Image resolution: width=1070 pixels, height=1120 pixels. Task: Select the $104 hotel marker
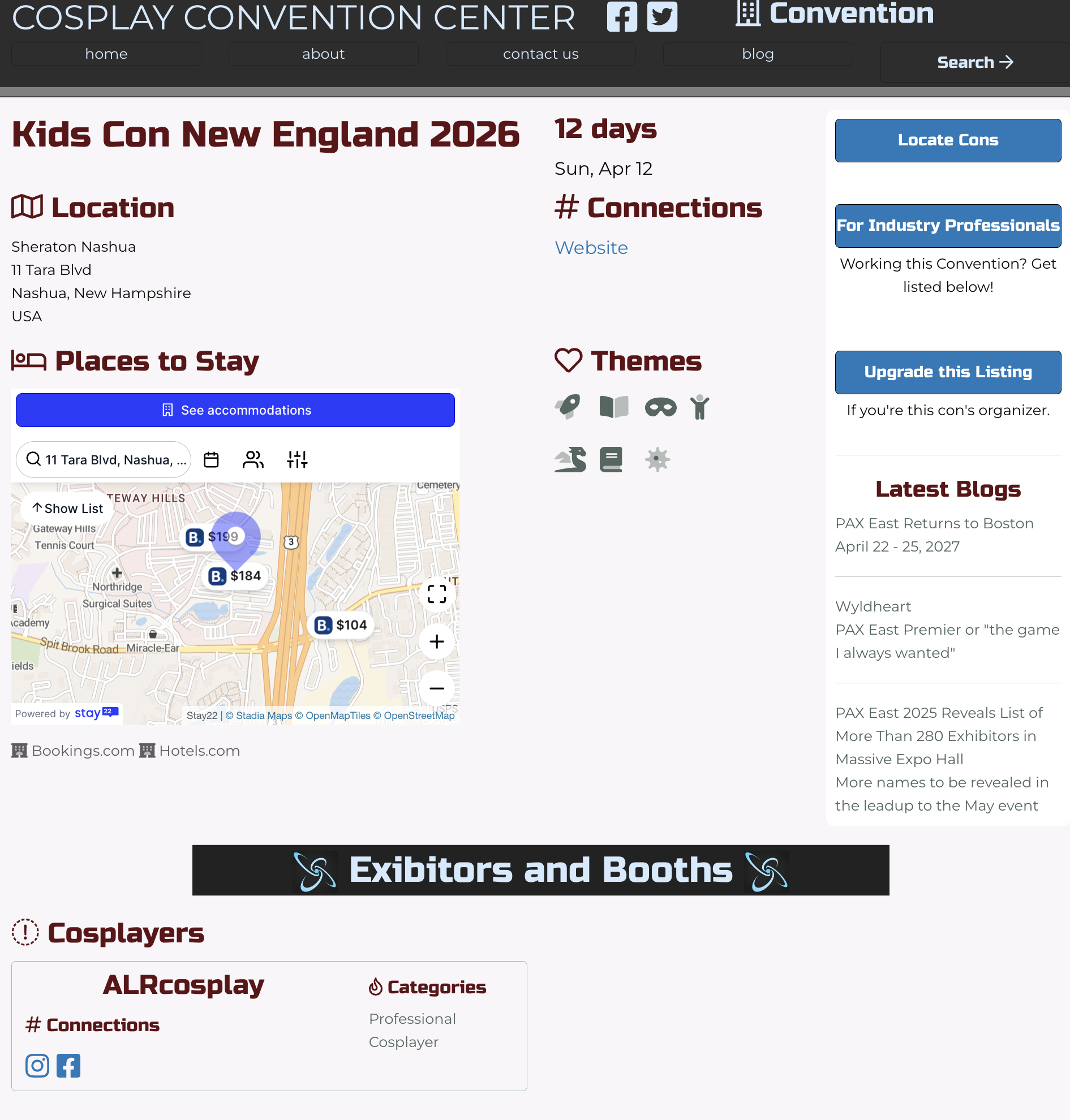pyautogui.click(x=341, y=625)
